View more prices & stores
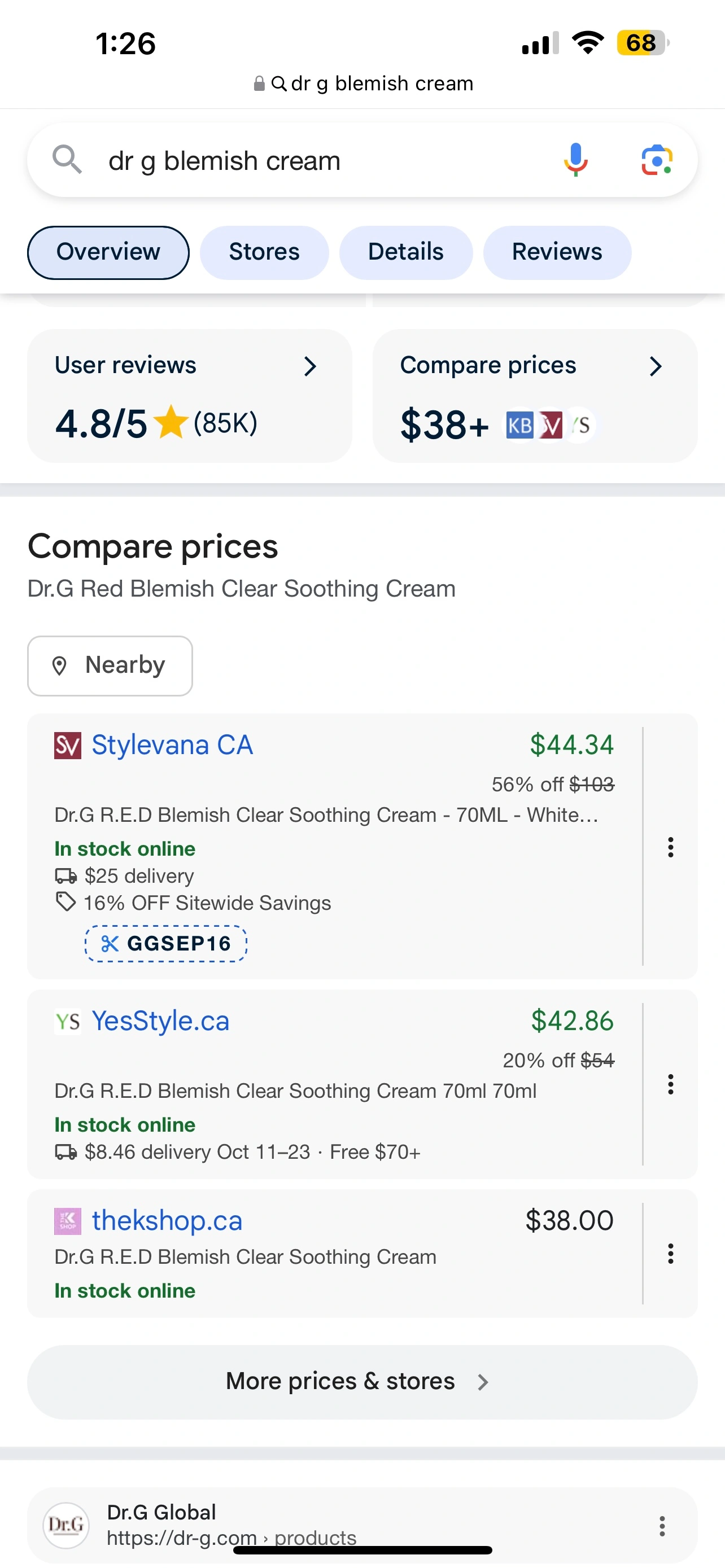 click(x=362, y=1382)
